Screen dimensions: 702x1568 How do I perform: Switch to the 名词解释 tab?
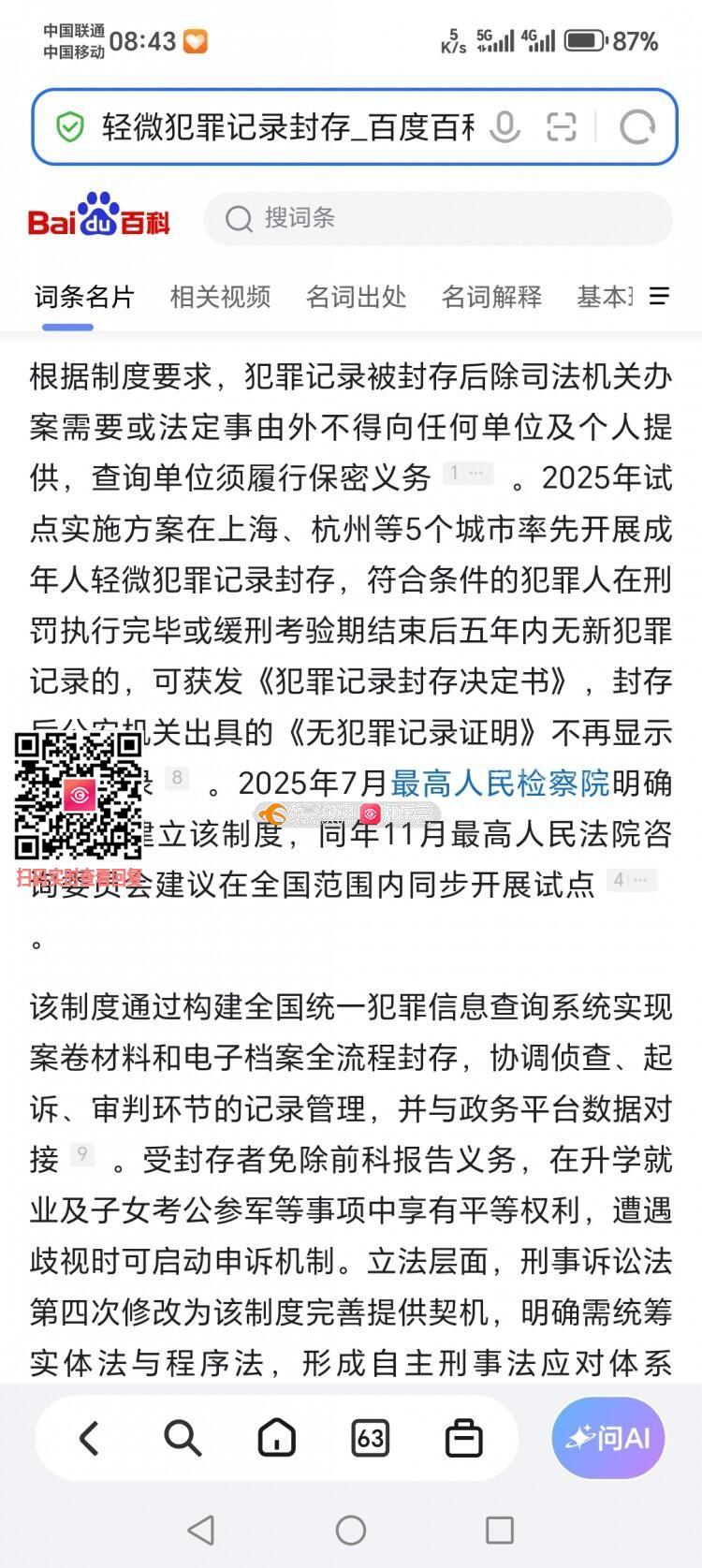(491, 297)
